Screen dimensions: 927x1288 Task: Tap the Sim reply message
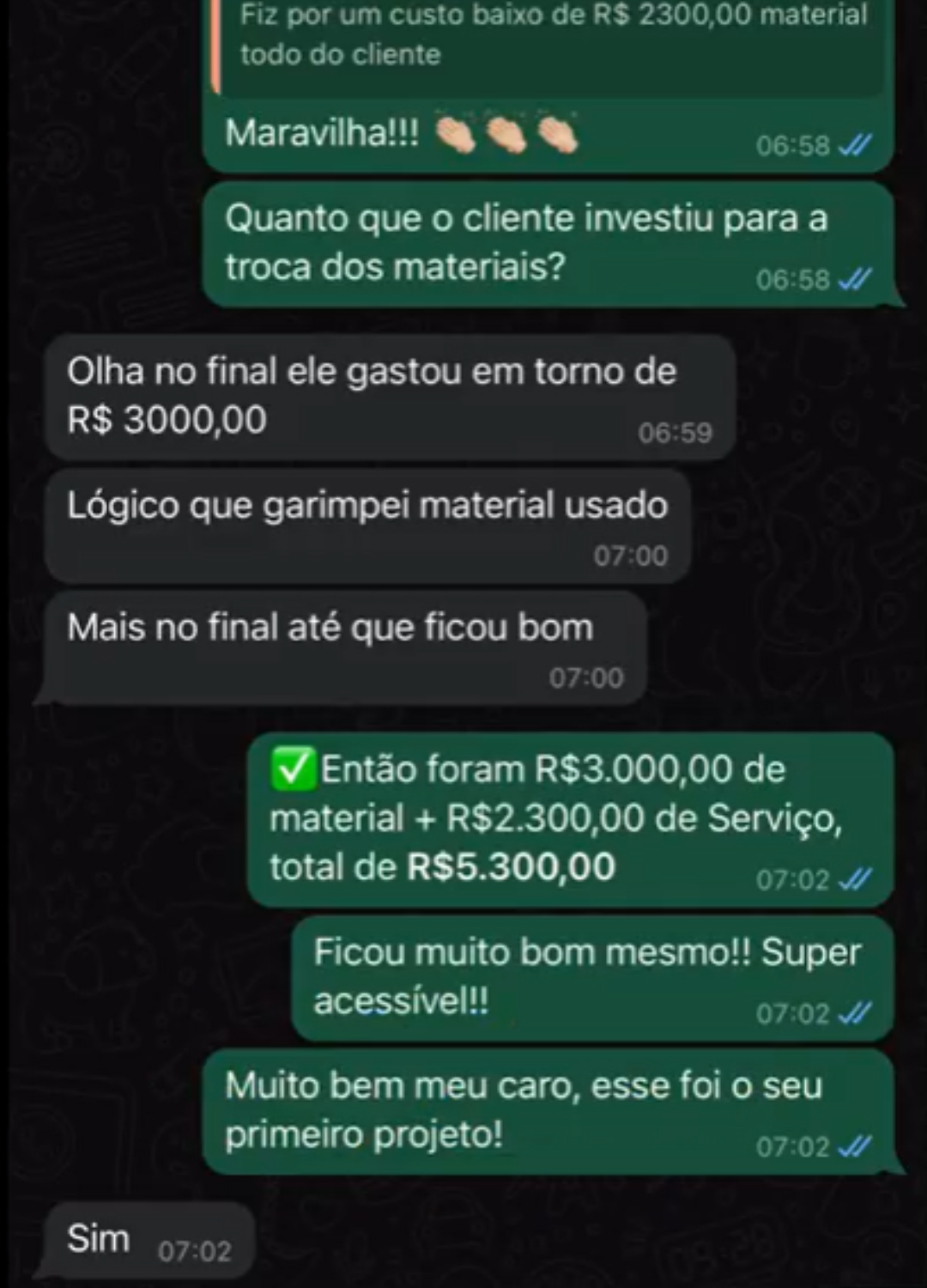tap(97, 1237)
